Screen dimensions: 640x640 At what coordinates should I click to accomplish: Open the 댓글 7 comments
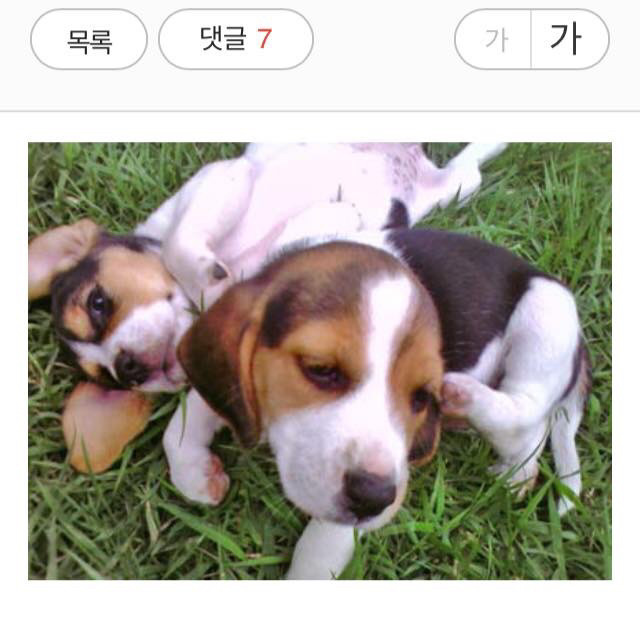[236, 40]
